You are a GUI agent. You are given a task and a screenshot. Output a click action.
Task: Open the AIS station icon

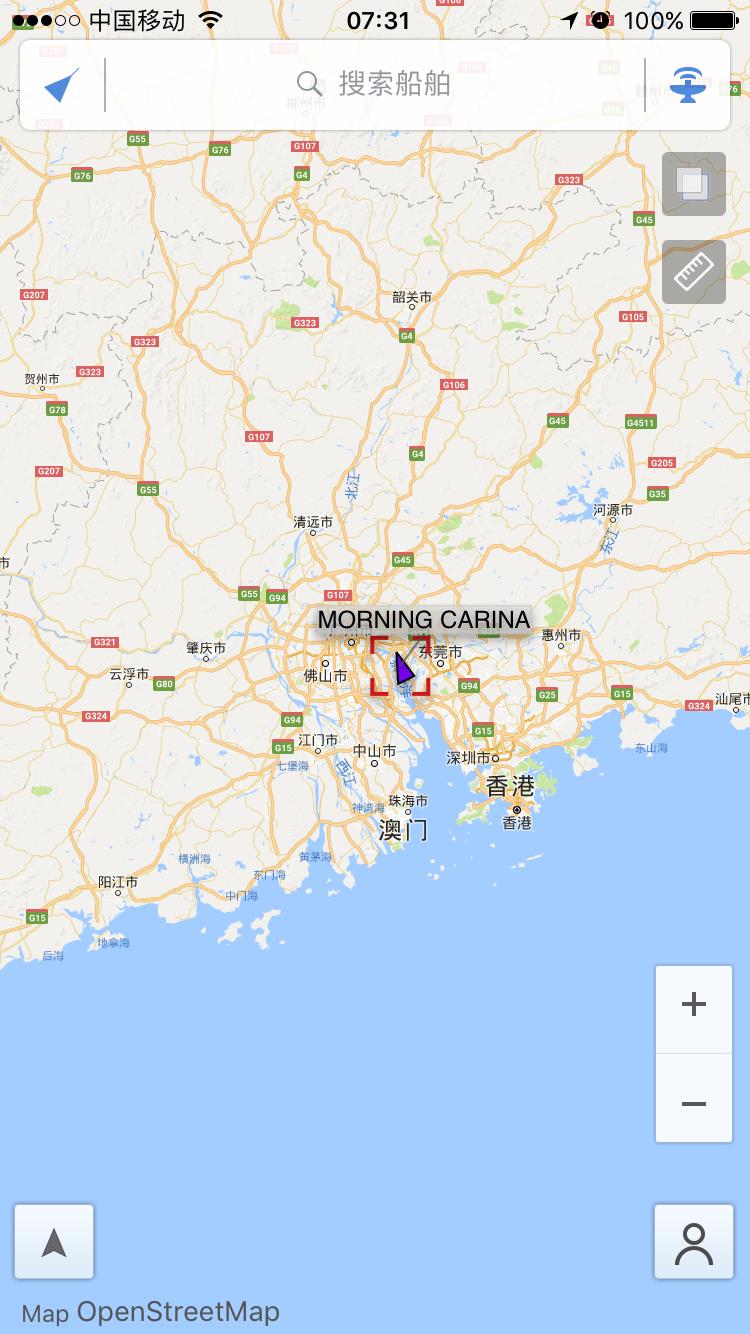coord(688,85)
